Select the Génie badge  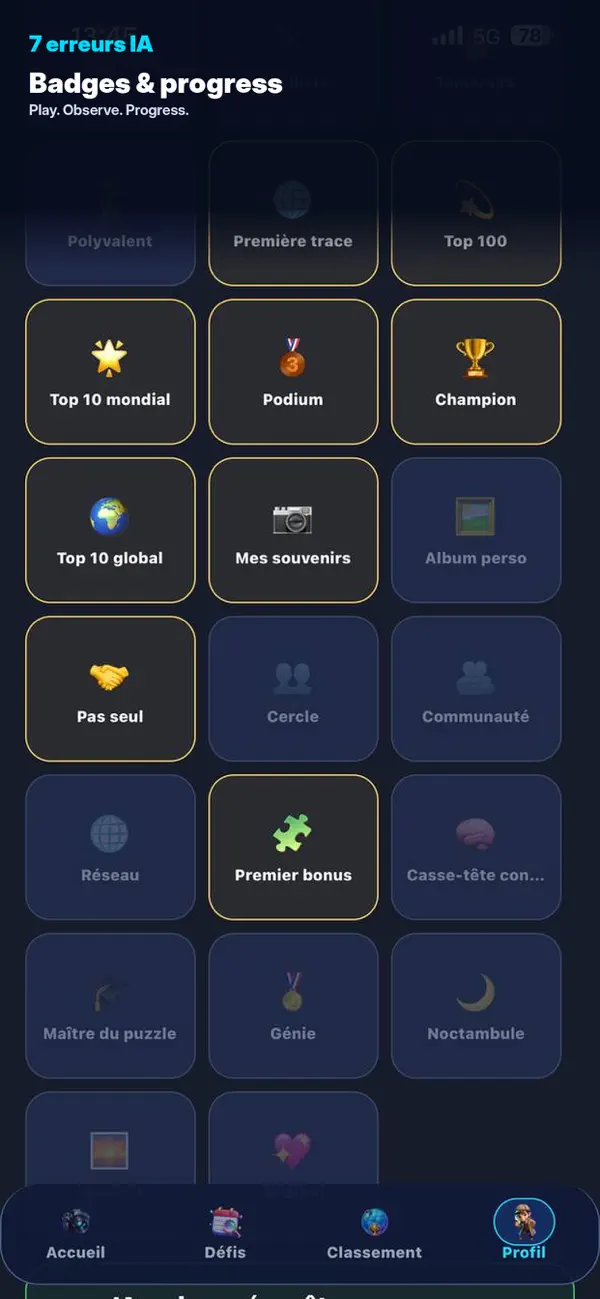pyautogui.click(x=293, y=1006)
